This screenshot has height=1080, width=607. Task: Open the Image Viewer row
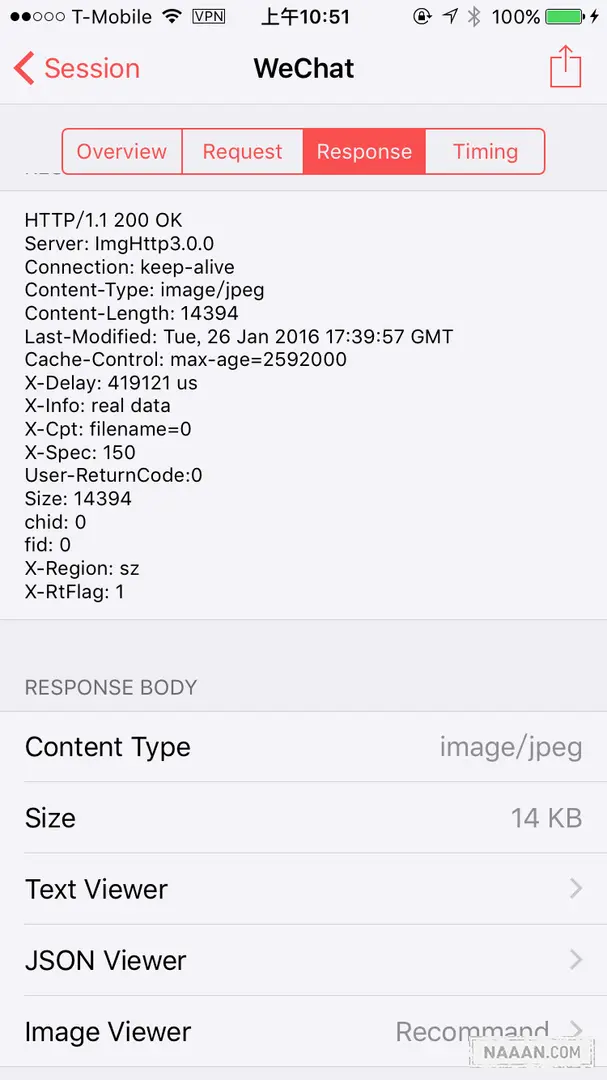[303, 1031]
